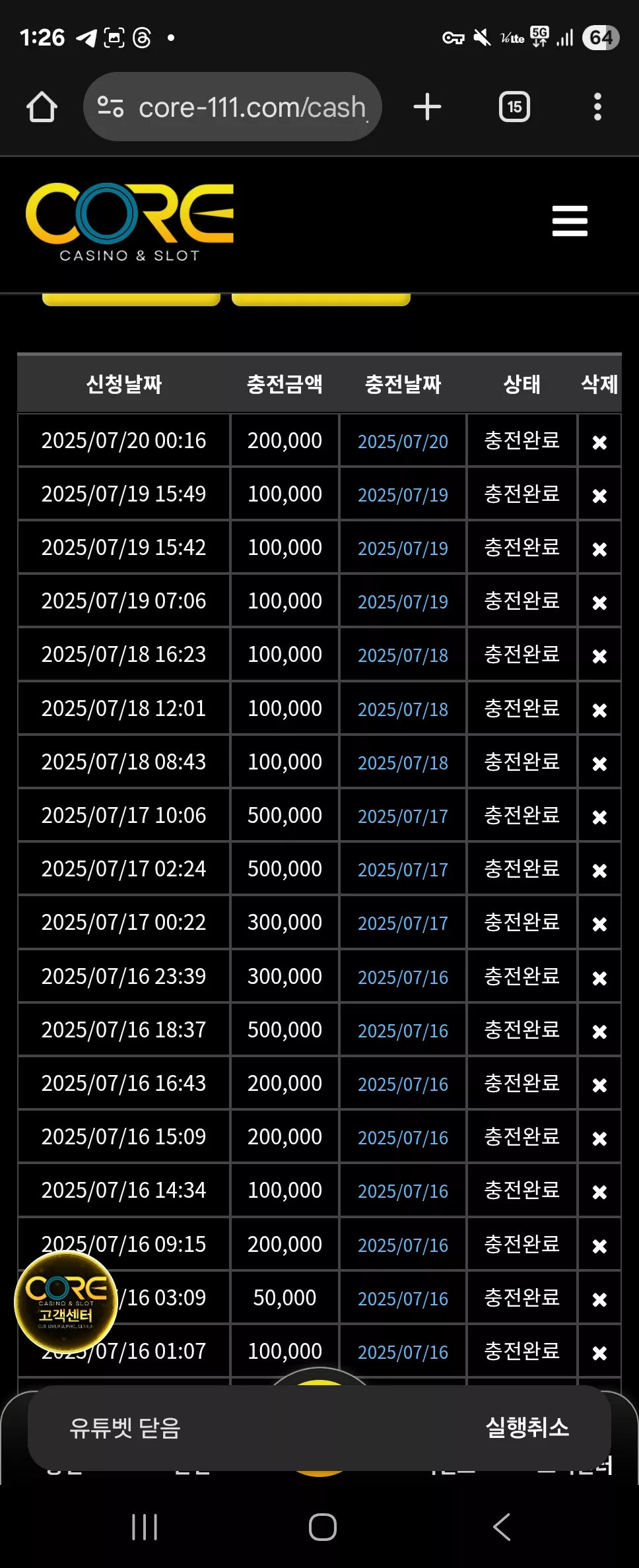Tap the core-111.com address bar
This screenshot has height=1568, width=639.
tap(232, 107)
